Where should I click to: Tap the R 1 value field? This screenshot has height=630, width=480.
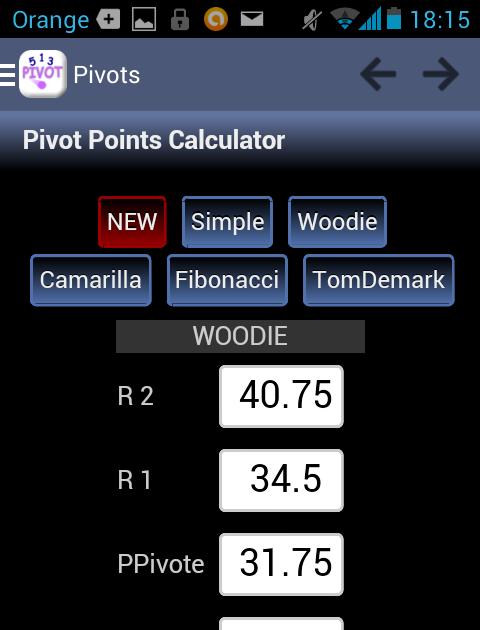[281, 480]
